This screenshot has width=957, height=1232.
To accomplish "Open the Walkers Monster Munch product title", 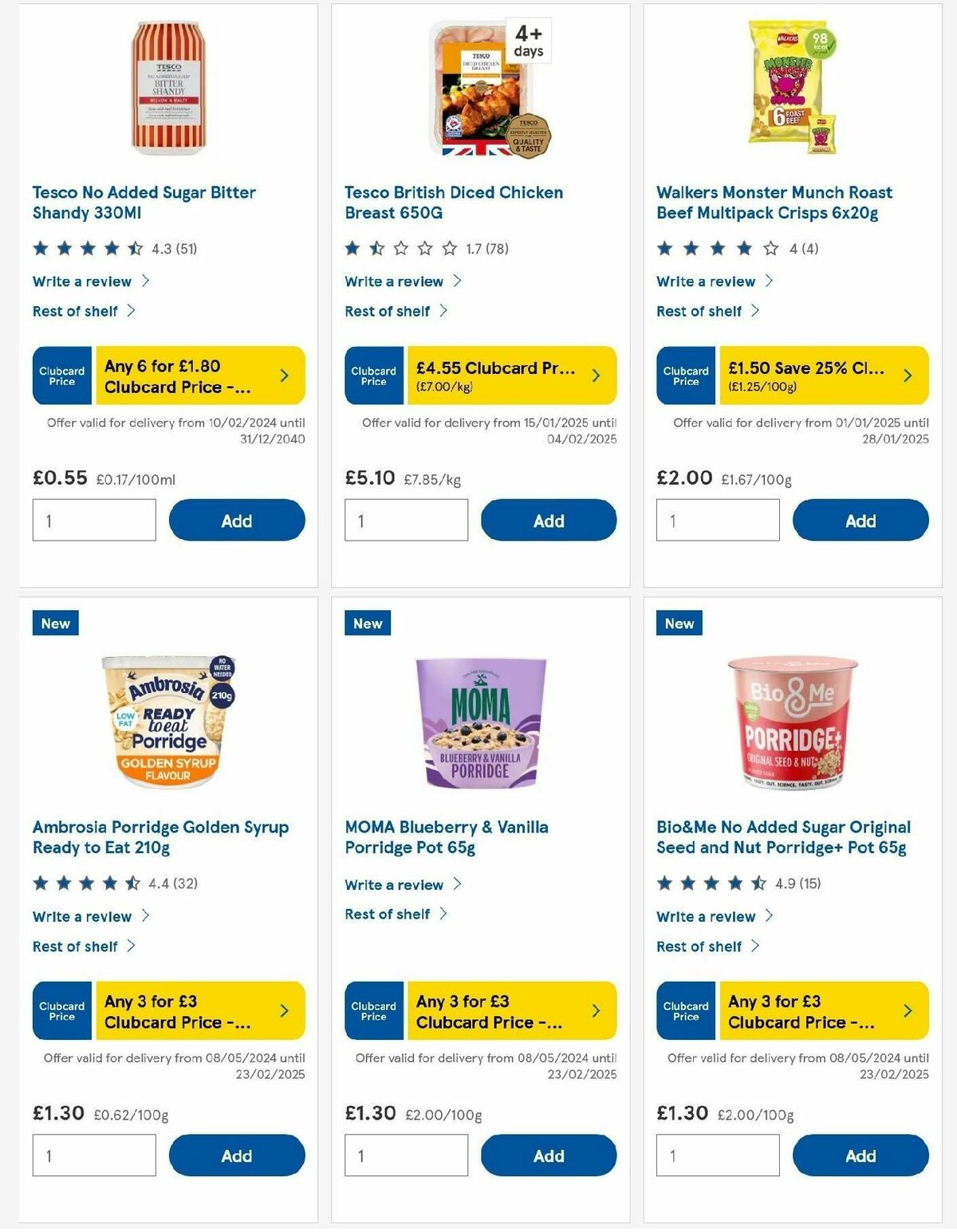I will (x=774, y=202).
